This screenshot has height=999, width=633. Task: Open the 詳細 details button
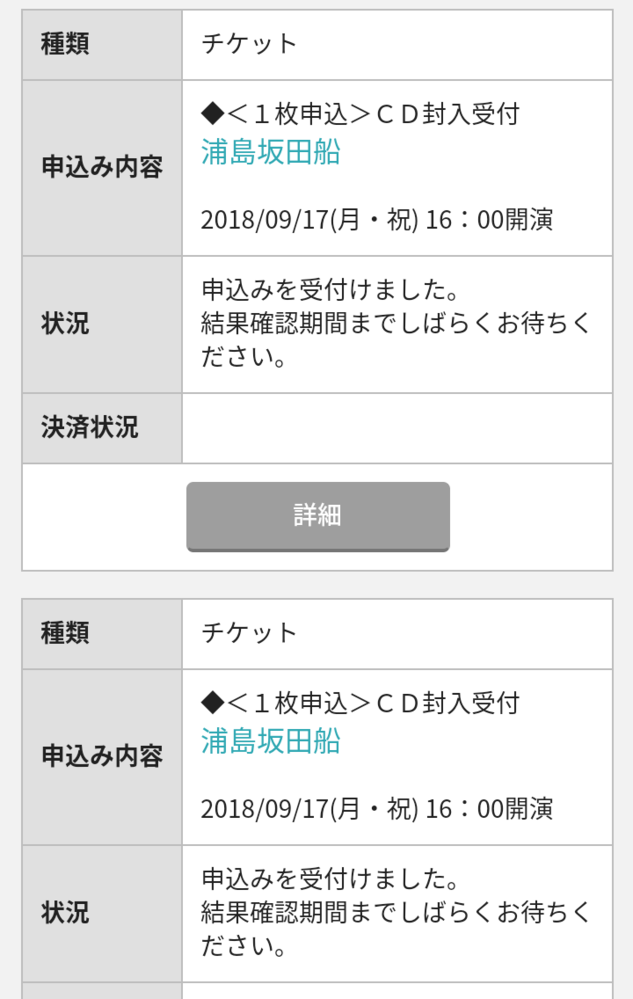click(x=317, y=515)
